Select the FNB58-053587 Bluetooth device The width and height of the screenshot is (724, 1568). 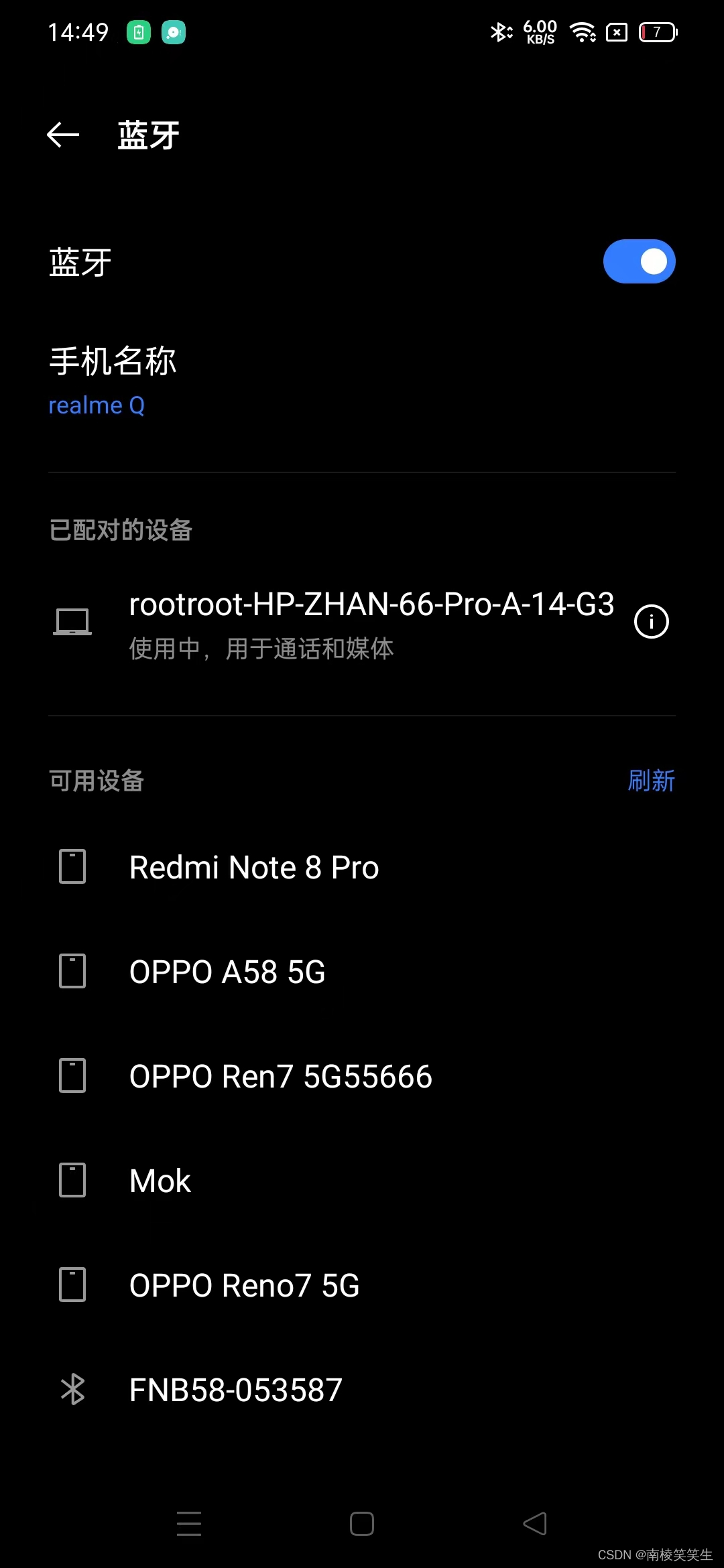coord(235,1390)
